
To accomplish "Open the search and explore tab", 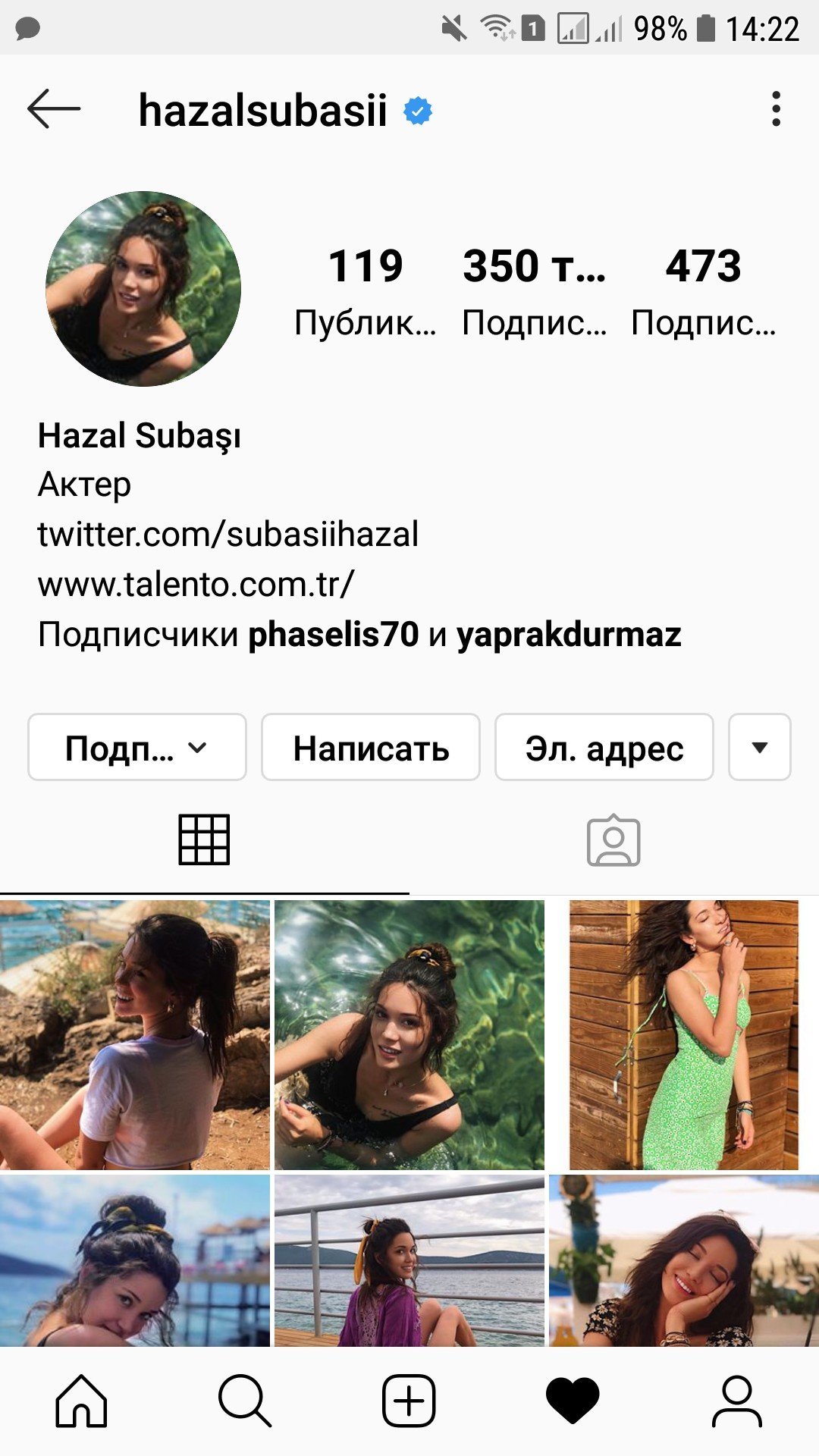I will click(244, 1401).
